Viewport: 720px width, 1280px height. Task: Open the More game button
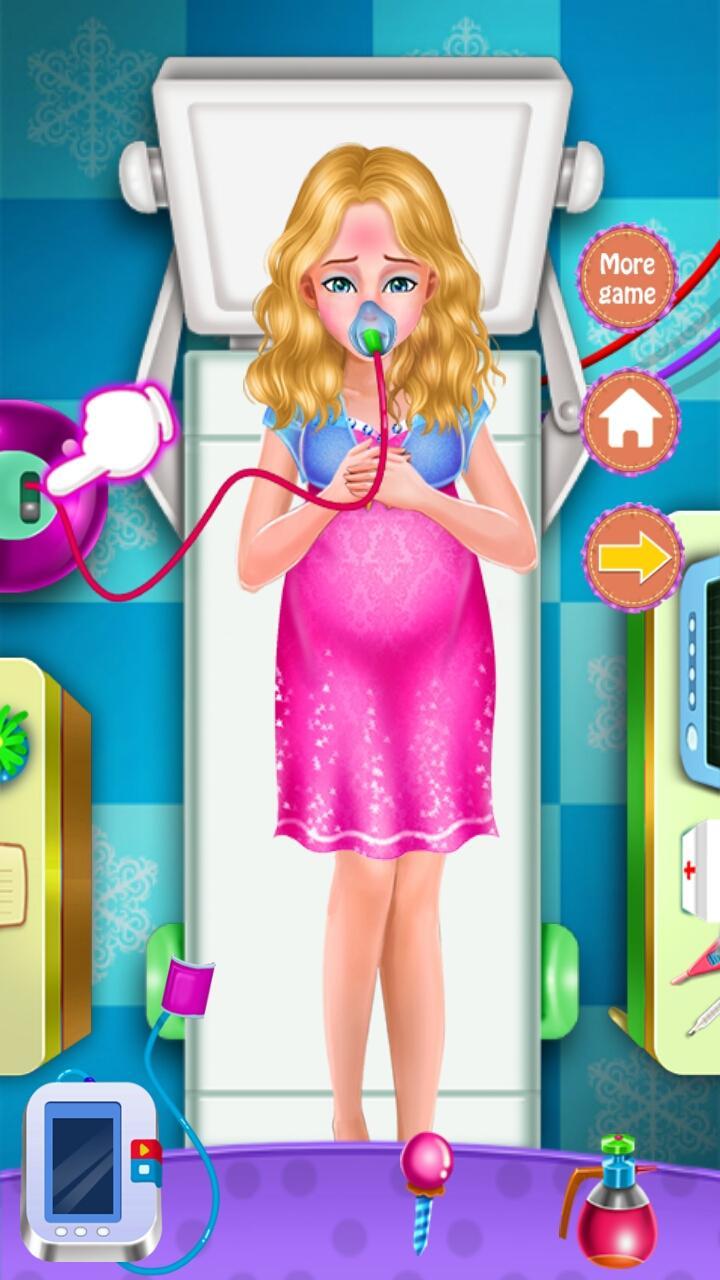[627, 279]
